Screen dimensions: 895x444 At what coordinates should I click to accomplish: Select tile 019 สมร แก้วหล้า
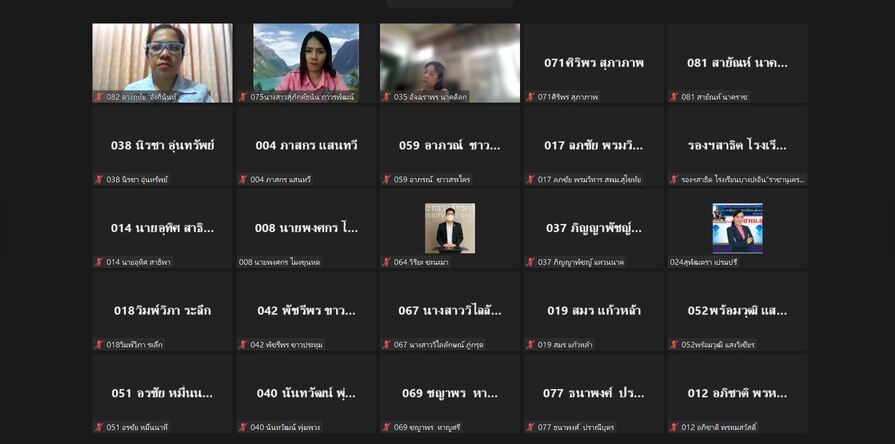click(x=593, y=310)
